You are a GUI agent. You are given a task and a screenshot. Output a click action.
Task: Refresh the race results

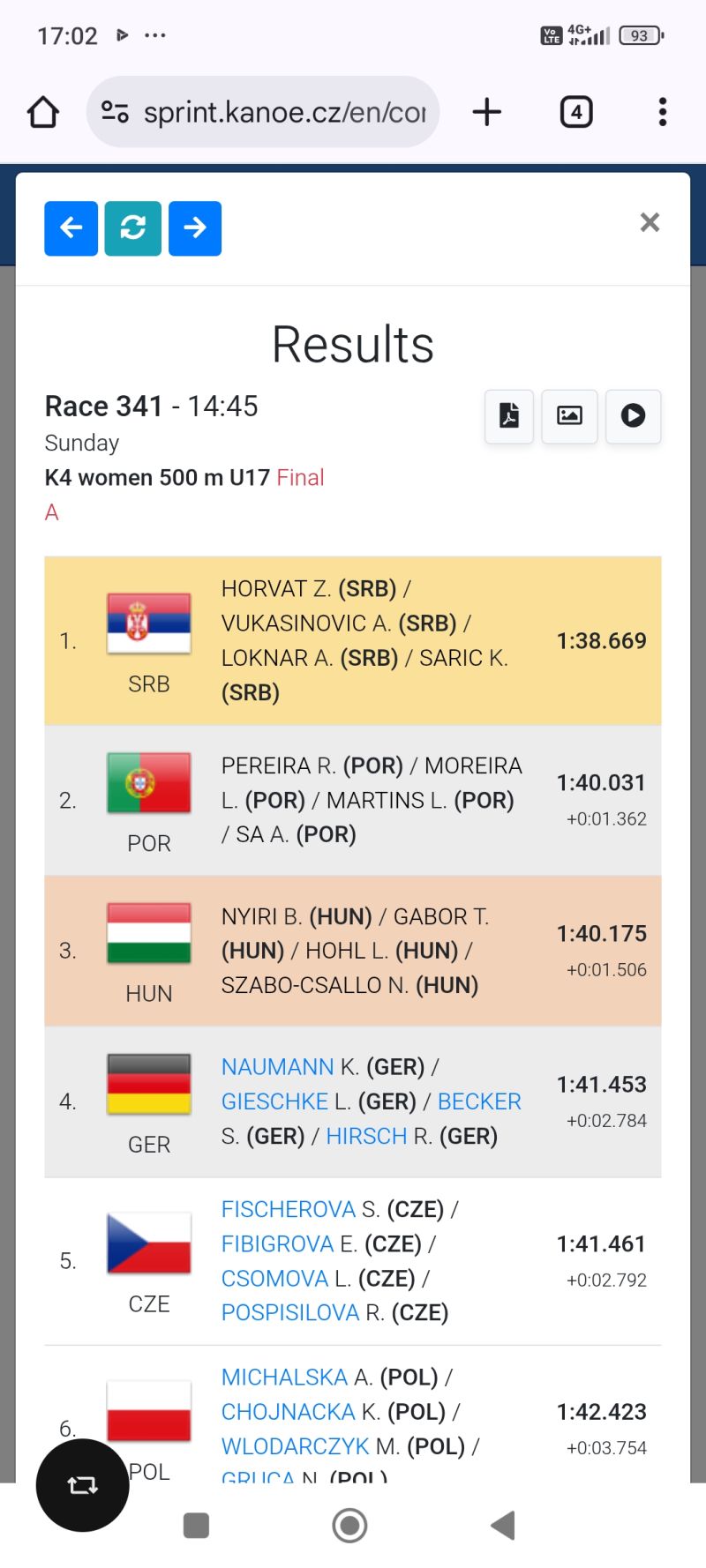133,228
